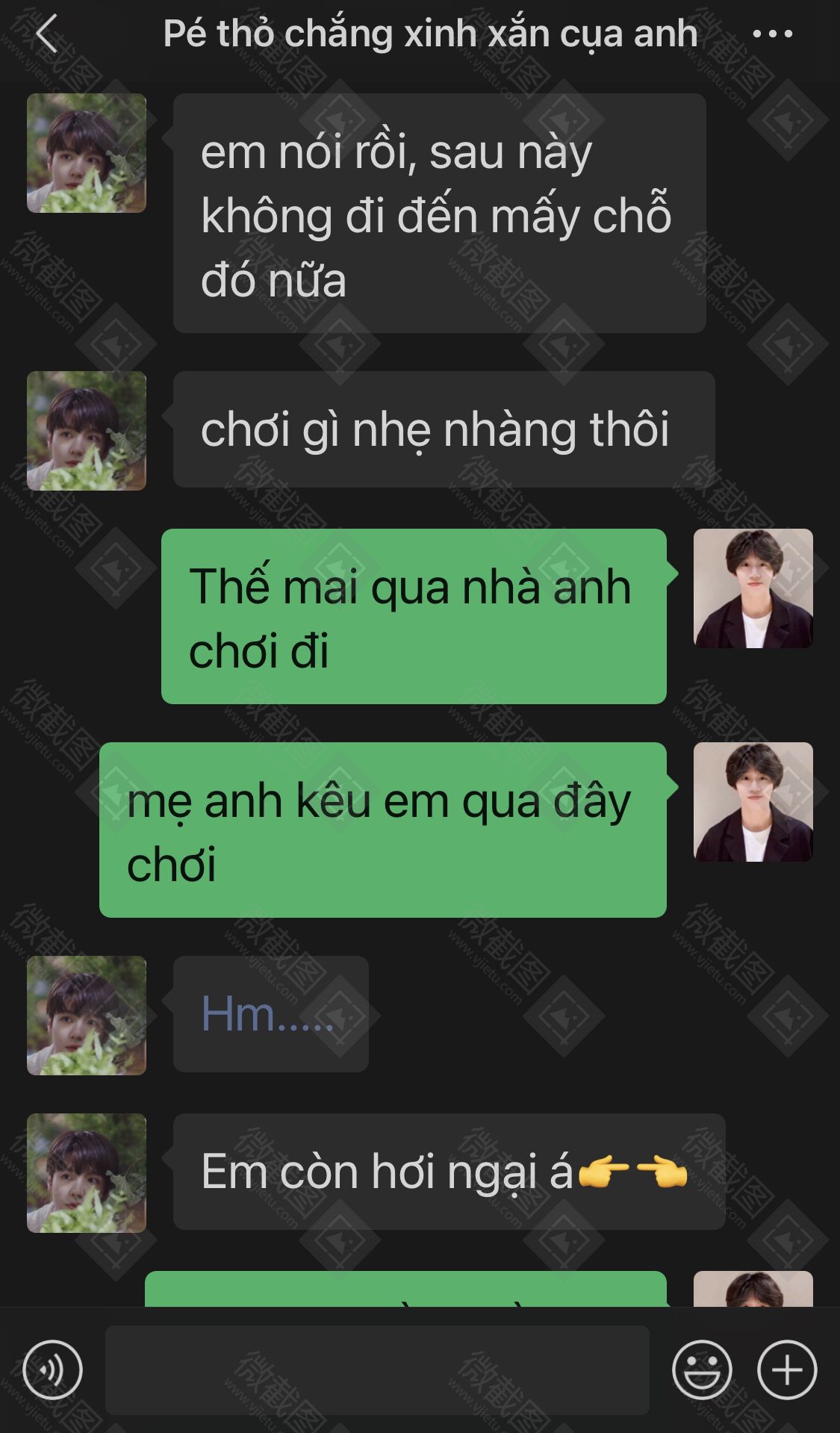The image size is (840, 1433).
Task: Go back to the chat list
Action: 46,34
